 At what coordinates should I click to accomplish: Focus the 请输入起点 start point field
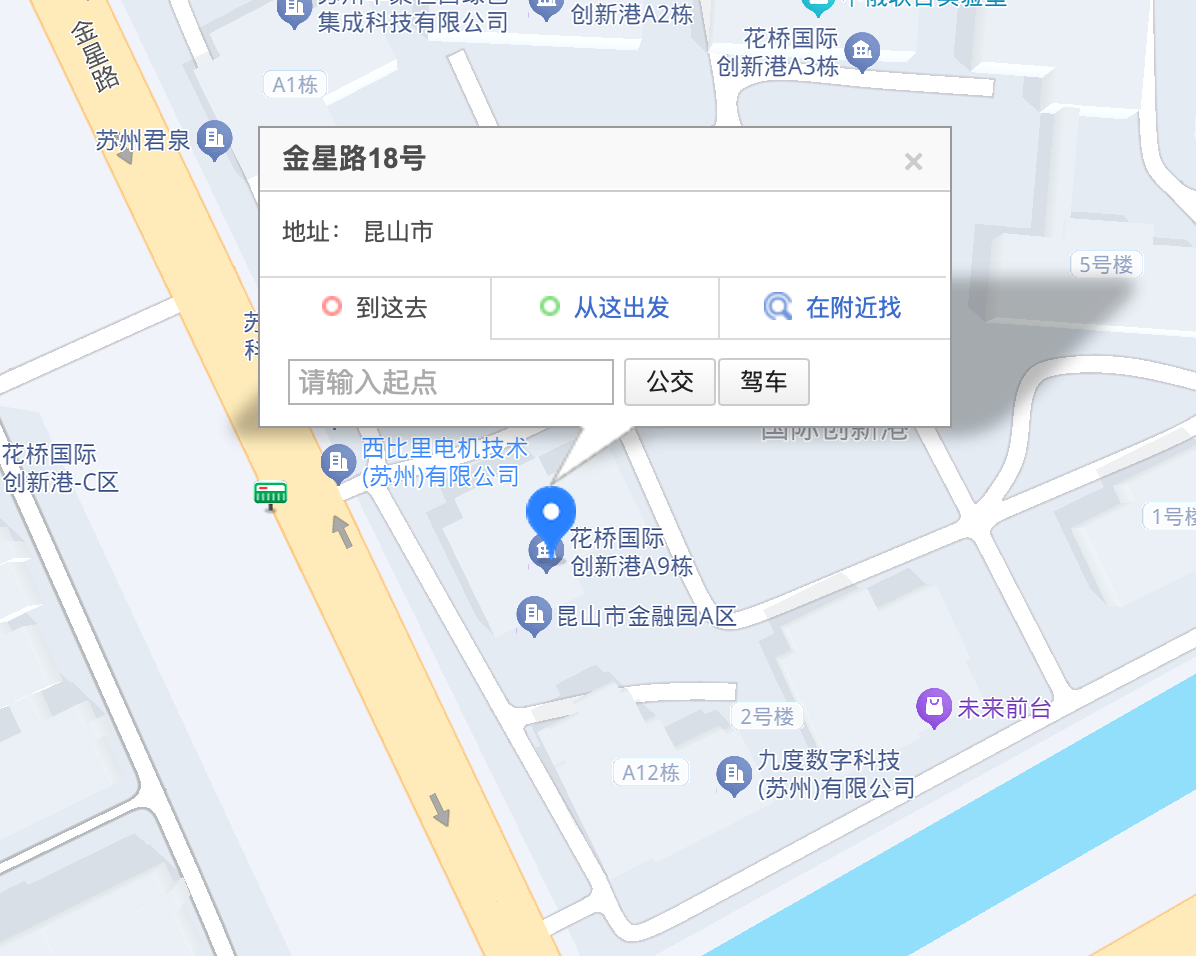pos(451,382)
